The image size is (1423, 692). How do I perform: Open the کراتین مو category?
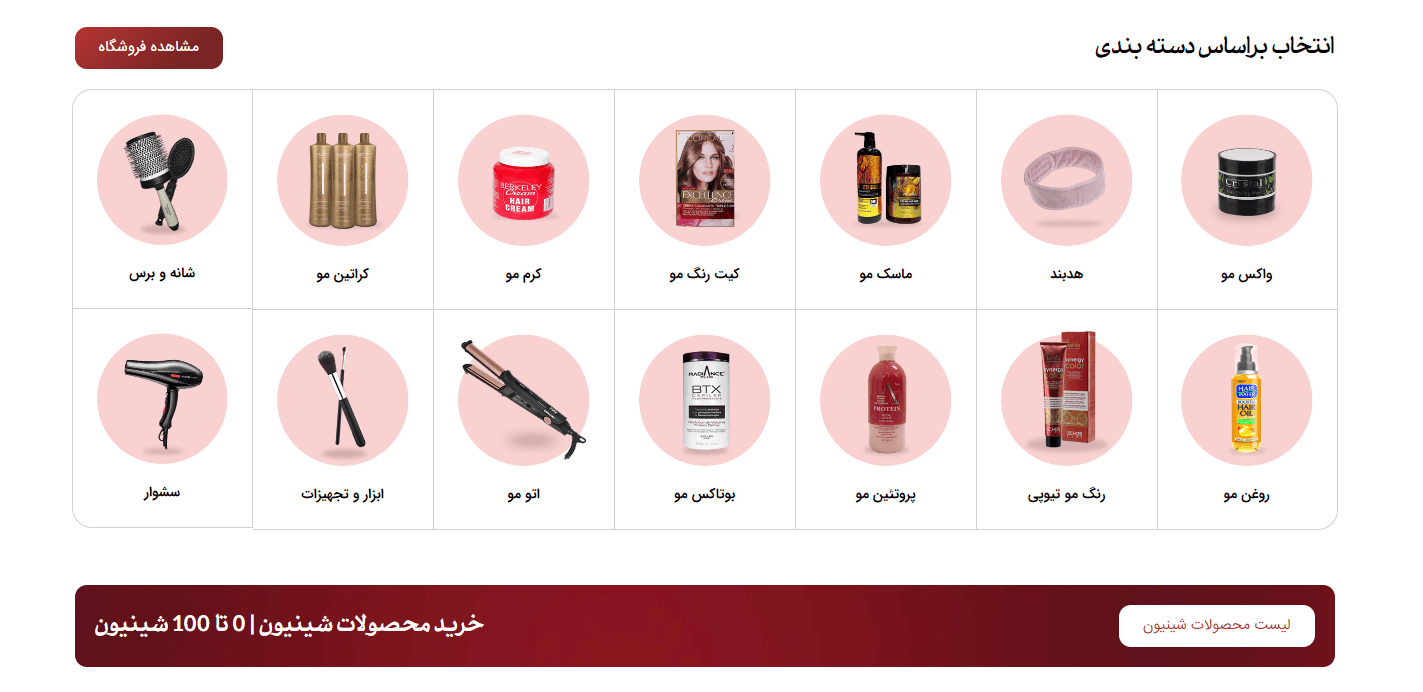pyautogui.click(x=342, y=199)
